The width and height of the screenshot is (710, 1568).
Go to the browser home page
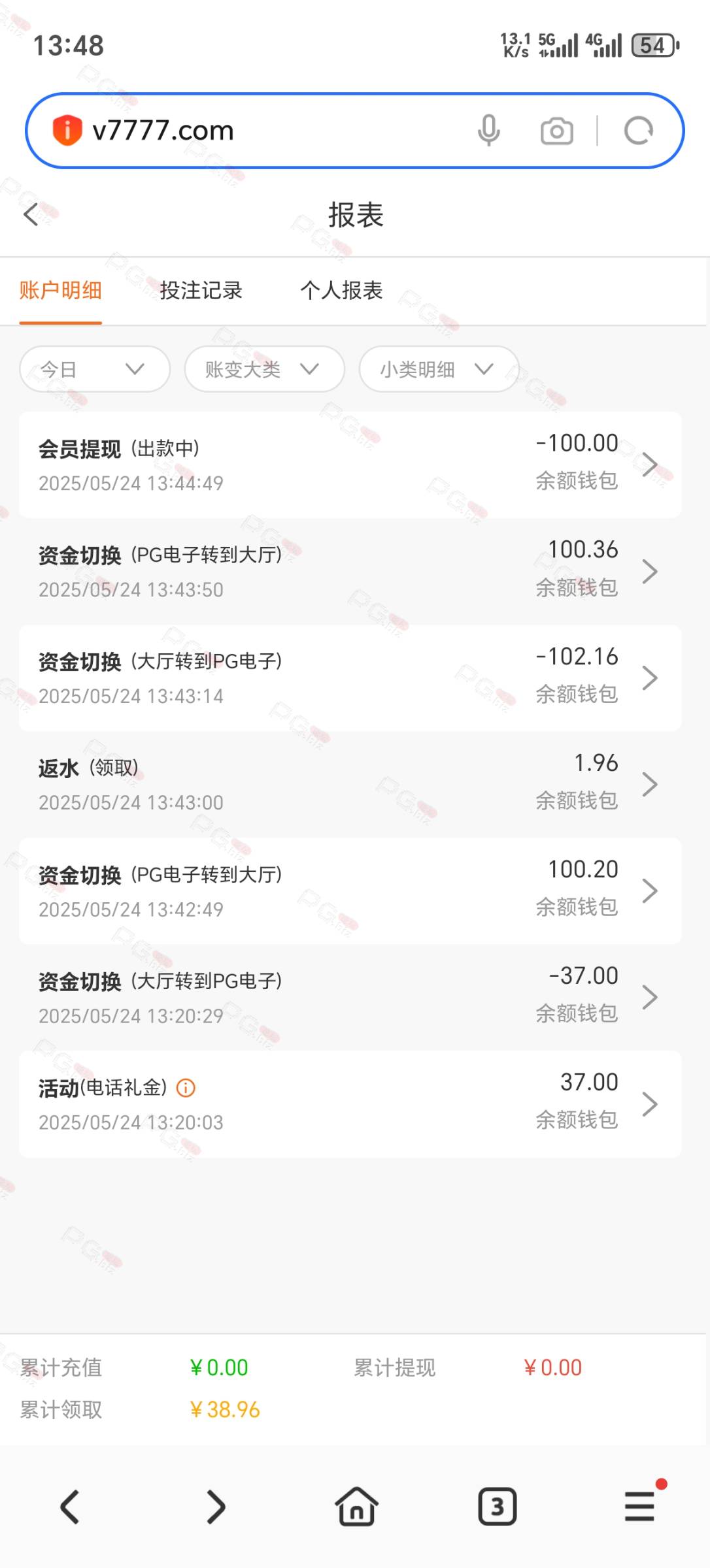click(x=356, y=1507)
